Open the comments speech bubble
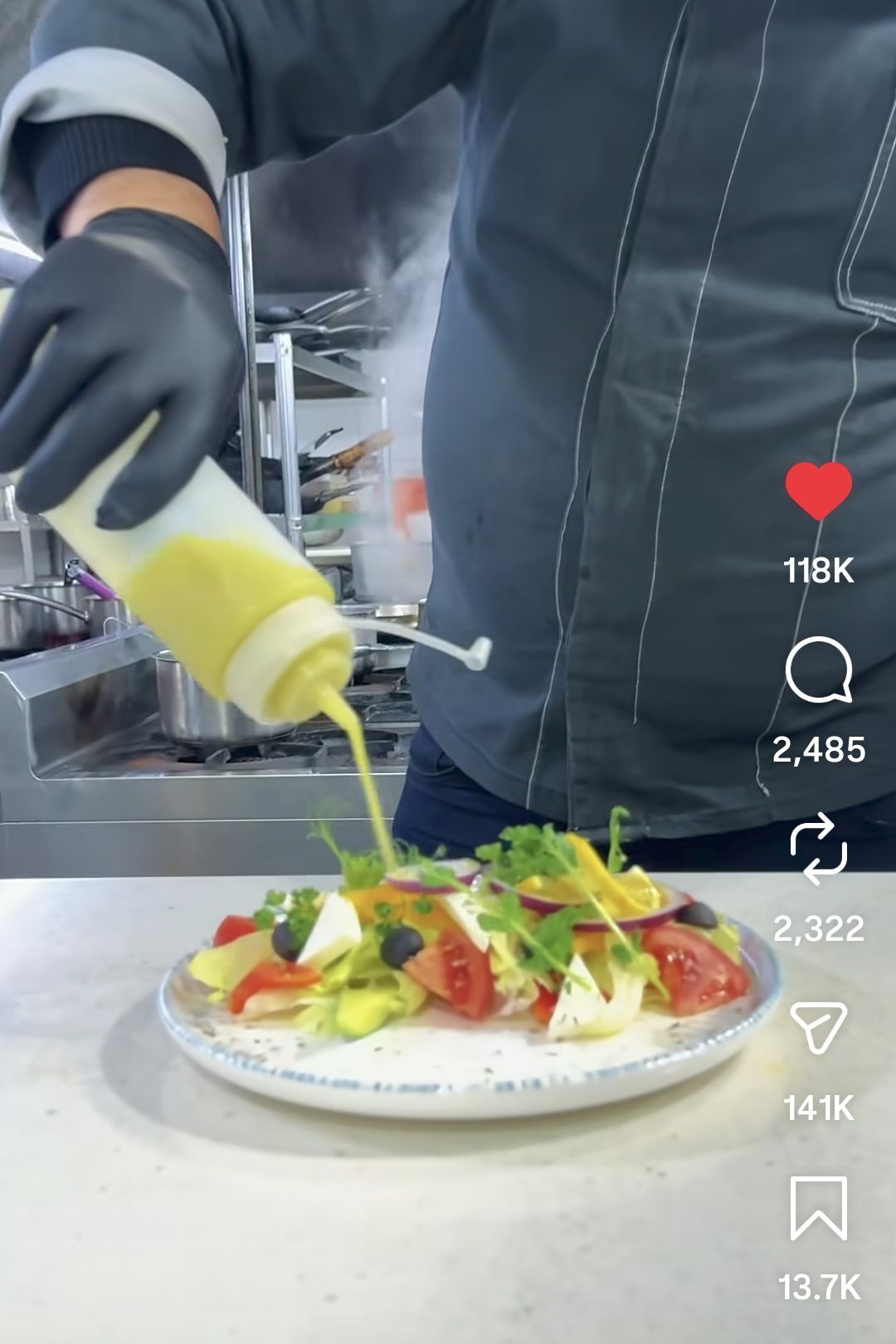This screenshot has width=896, height=1344. 819,670
